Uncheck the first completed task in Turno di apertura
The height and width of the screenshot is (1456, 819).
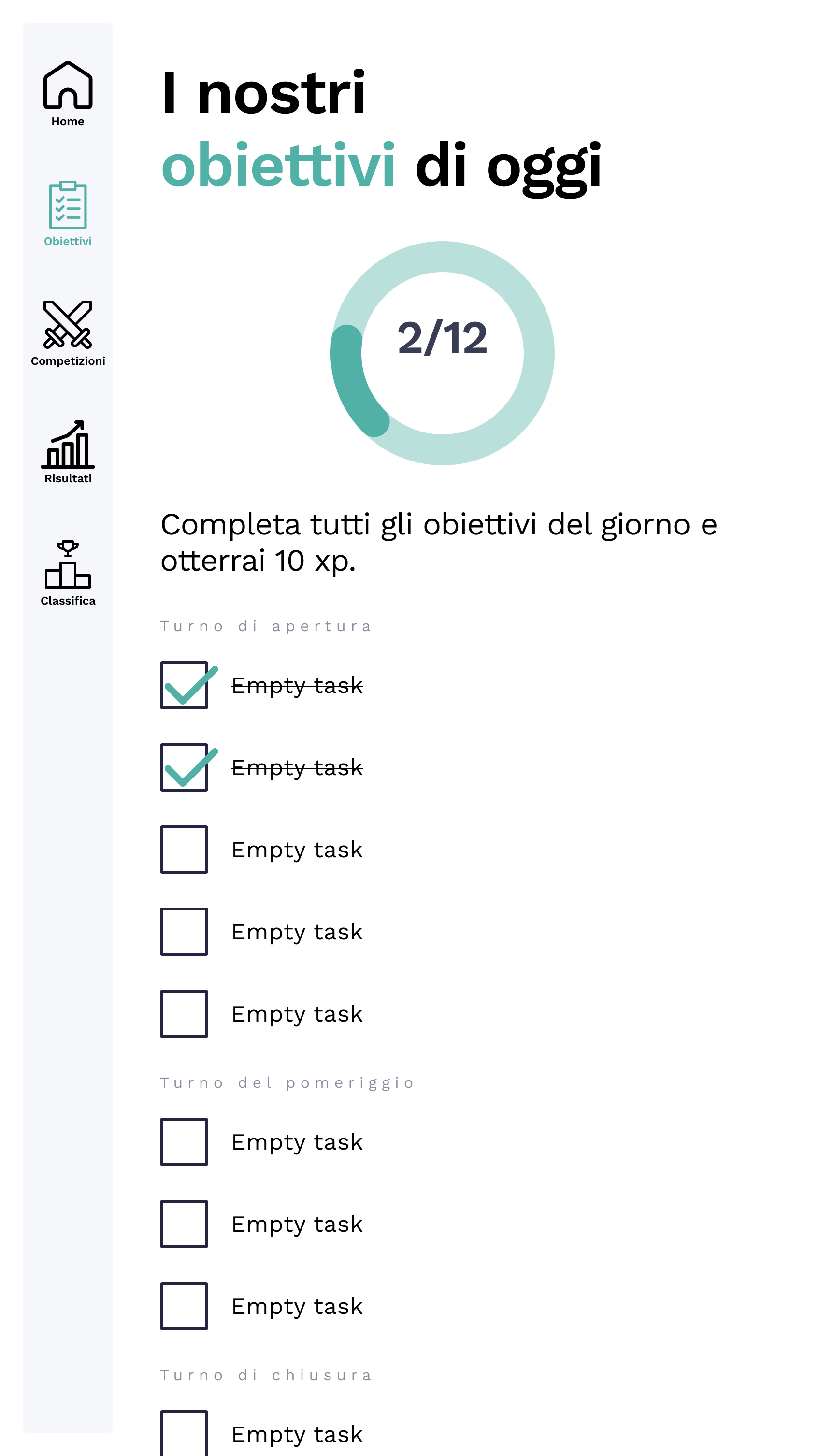(x=184, y=685)
